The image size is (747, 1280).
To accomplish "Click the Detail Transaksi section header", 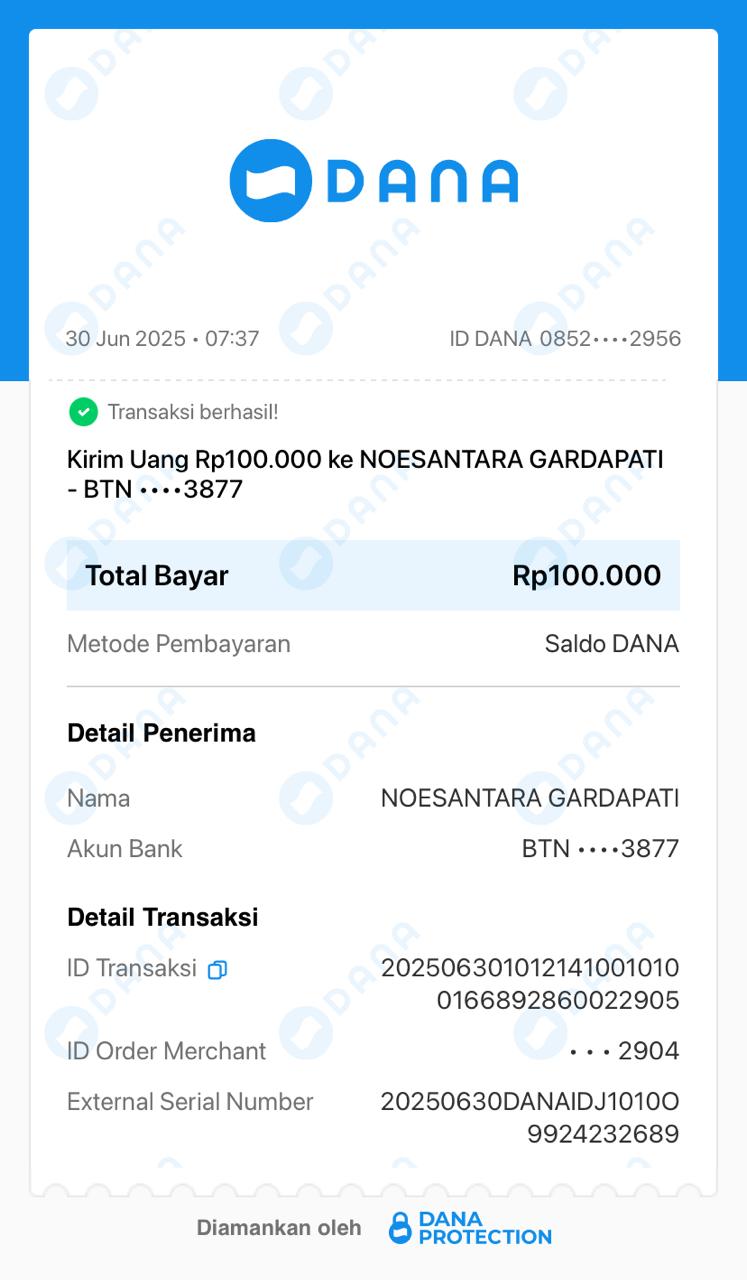I will pos(161,917).
